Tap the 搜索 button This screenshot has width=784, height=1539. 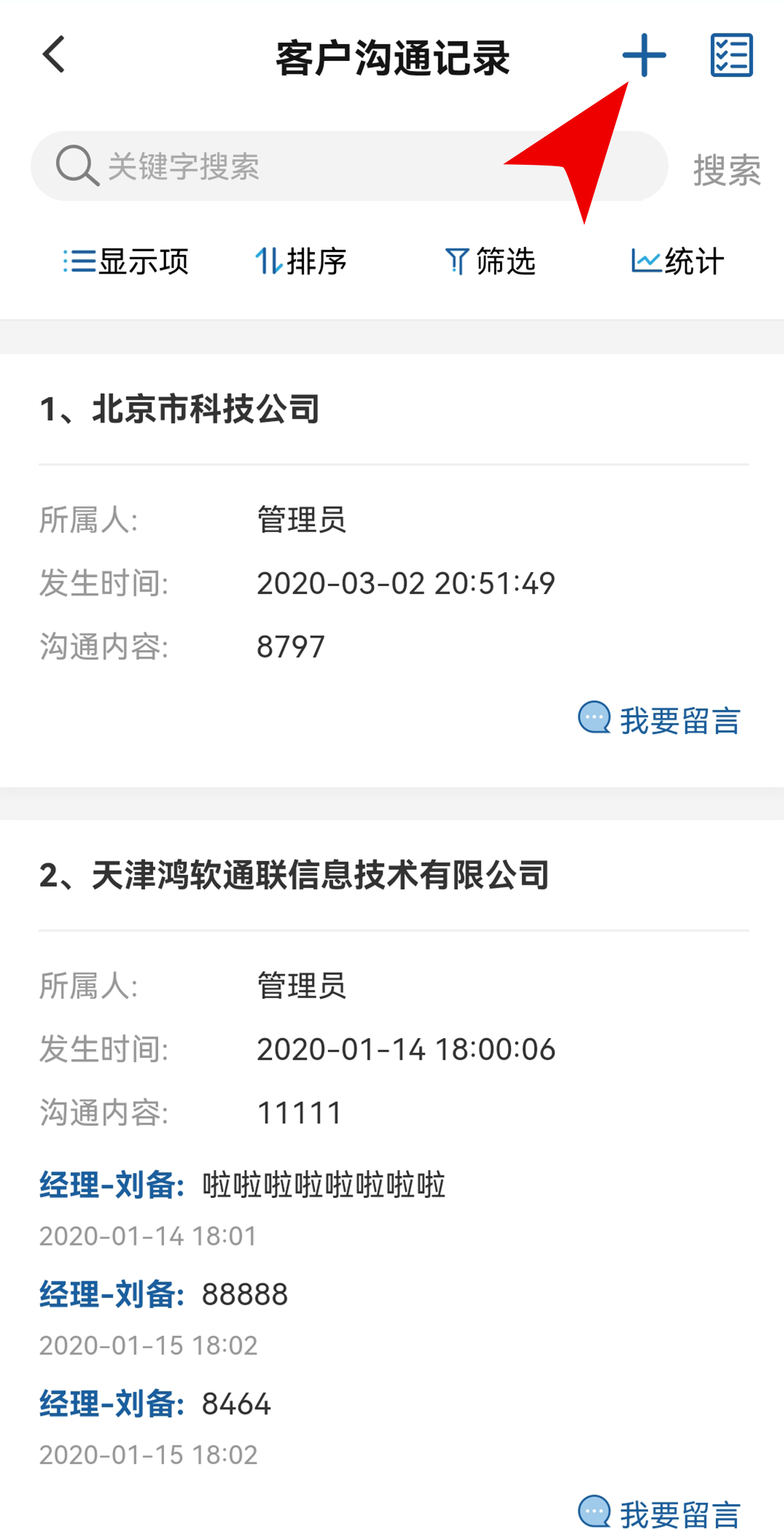[x=727, y=169]
